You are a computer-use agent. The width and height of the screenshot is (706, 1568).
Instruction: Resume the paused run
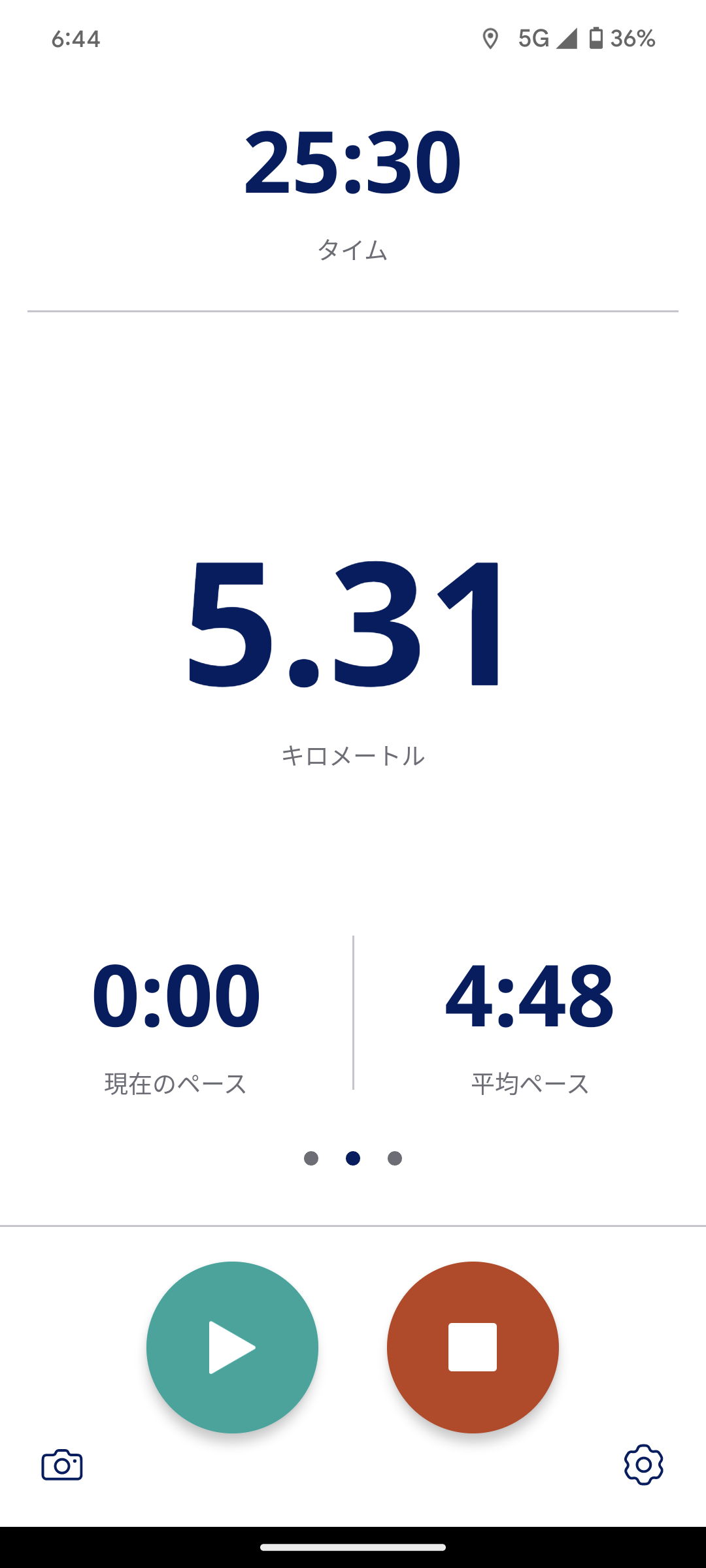[232, 1347]
